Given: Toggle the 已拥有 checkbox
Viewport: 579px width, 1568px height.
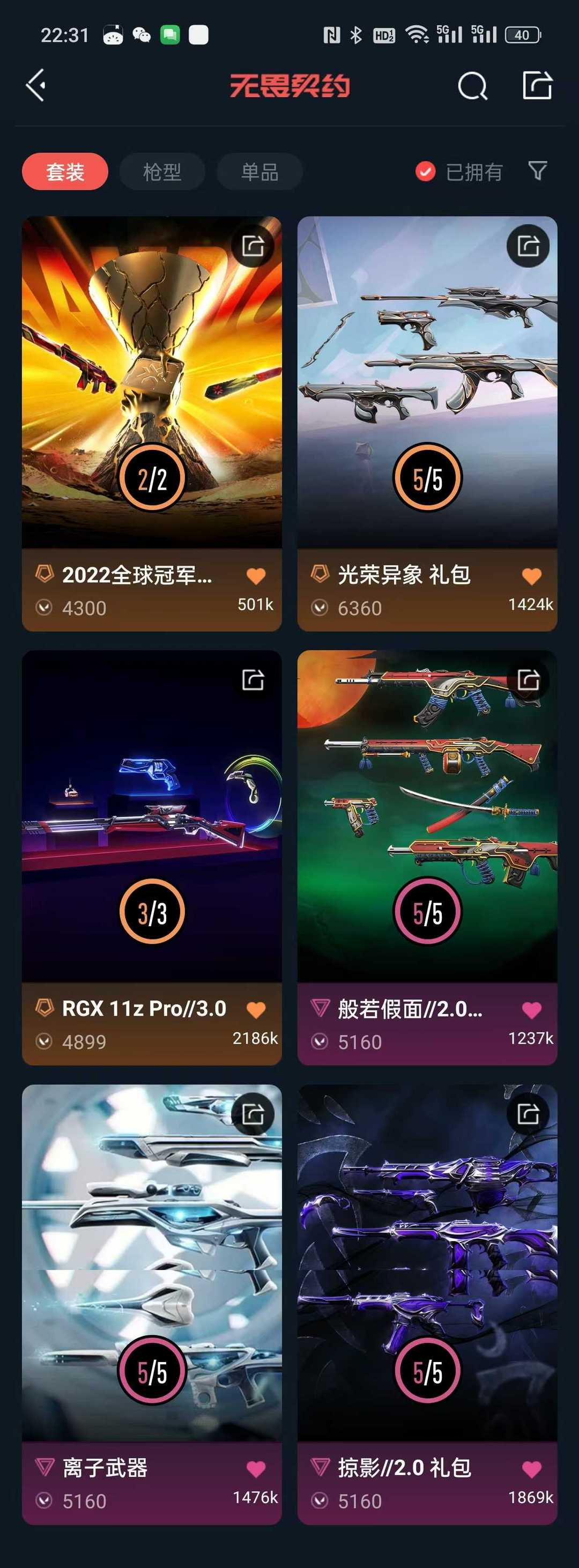Looking at the screenshot, I should (x=426, y=172).
